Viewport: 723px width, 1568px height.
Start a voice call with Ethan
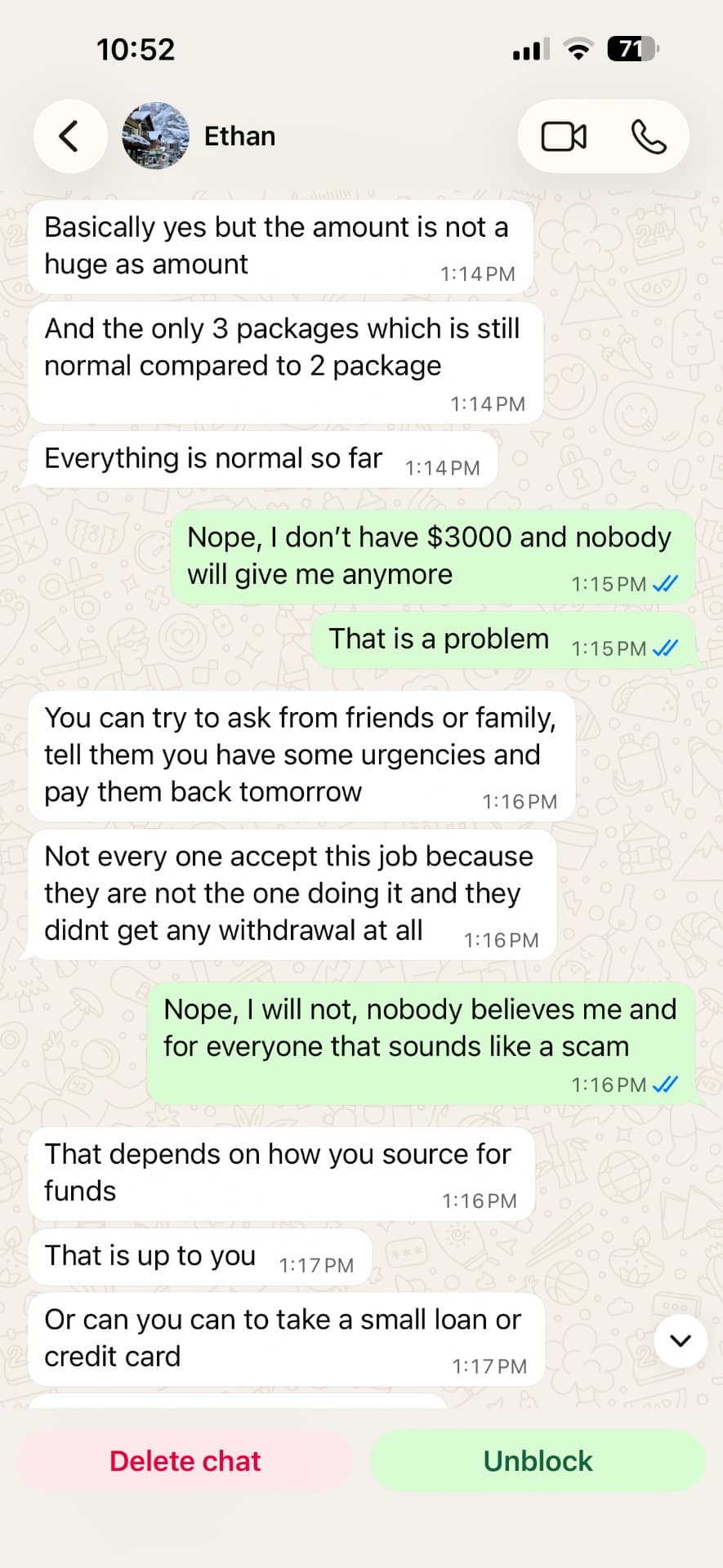(649, 136)
